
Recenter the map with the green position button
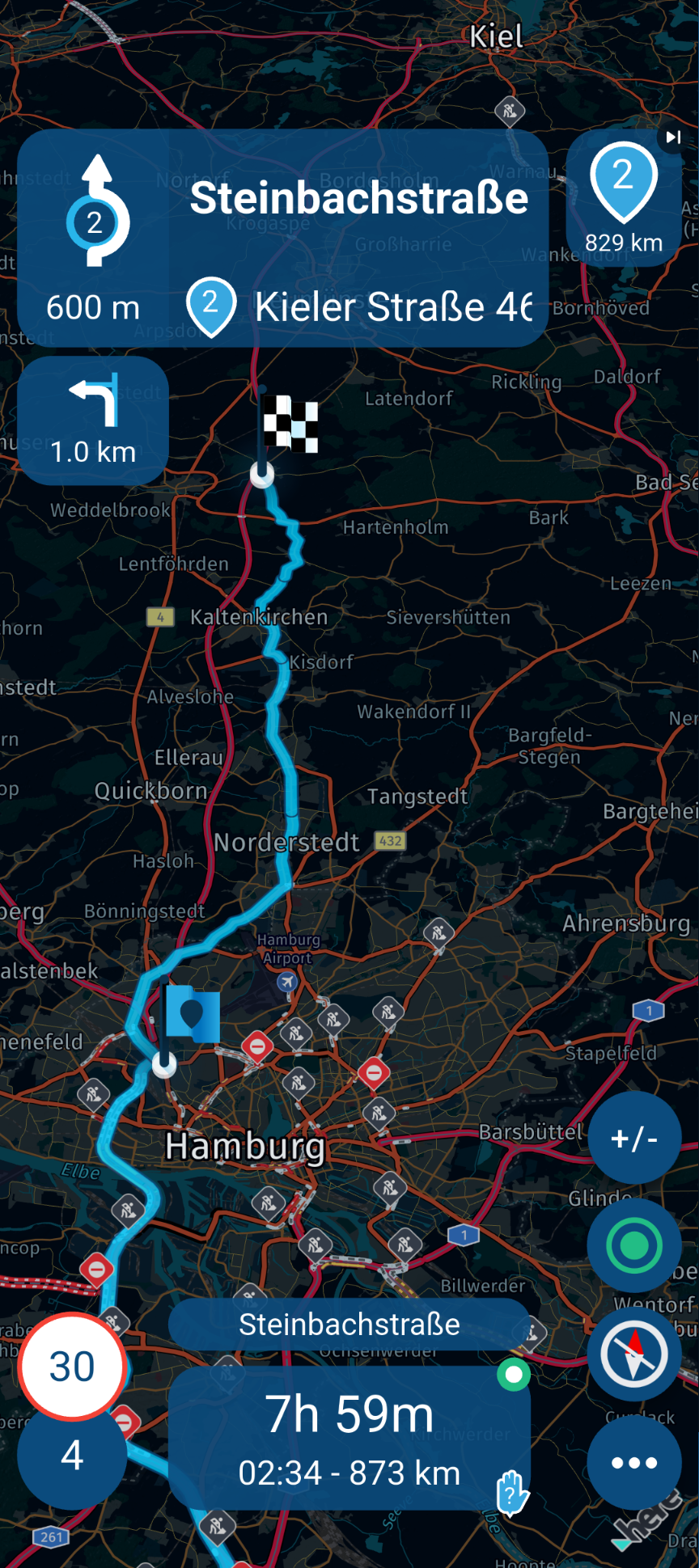coord(634,1245)
